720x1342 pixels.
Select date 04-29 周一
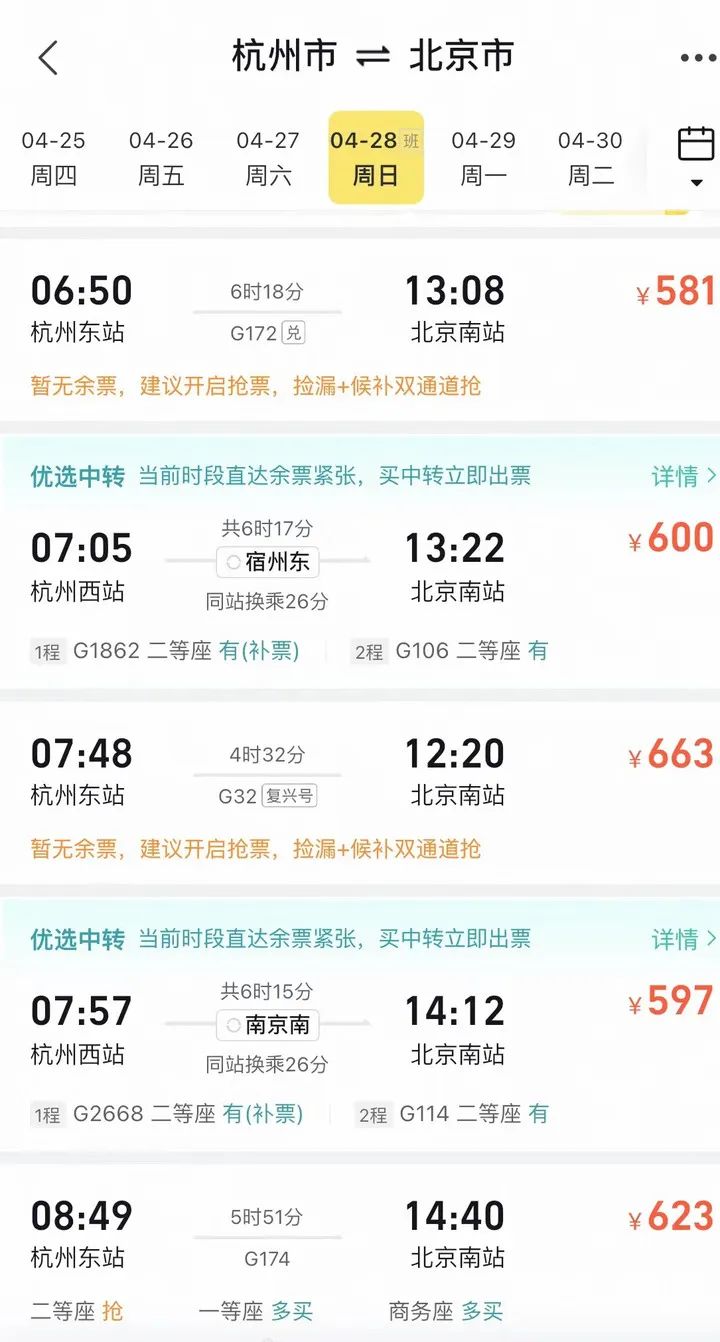point(483,158)
